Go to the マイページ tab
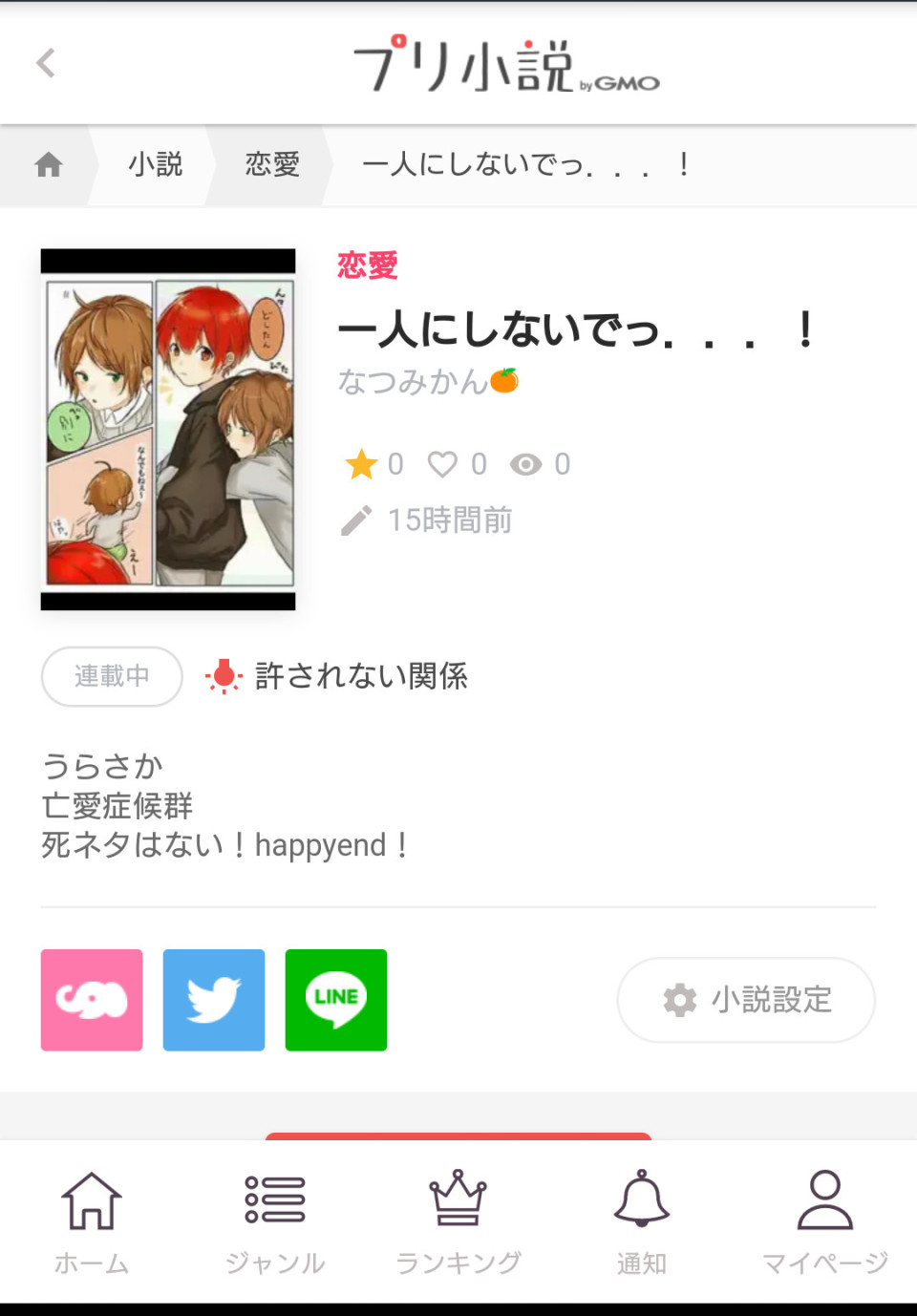 [825, 1222]
